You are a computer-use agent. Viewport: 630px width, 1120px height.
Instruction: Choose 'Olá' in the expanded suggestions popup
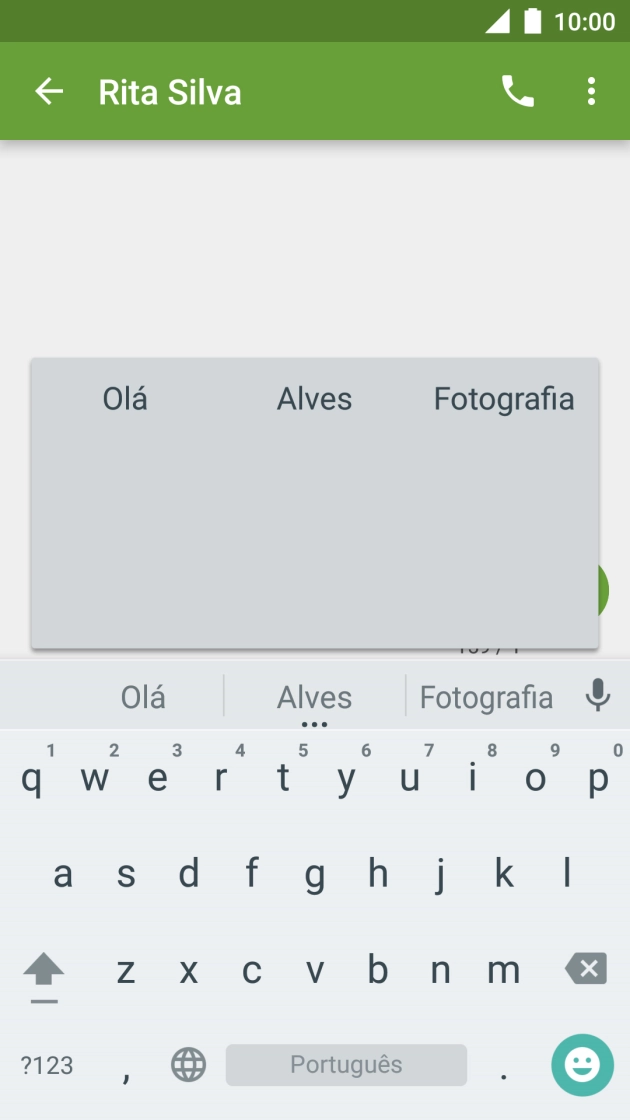pyautogui.click(x=125, y=399)
